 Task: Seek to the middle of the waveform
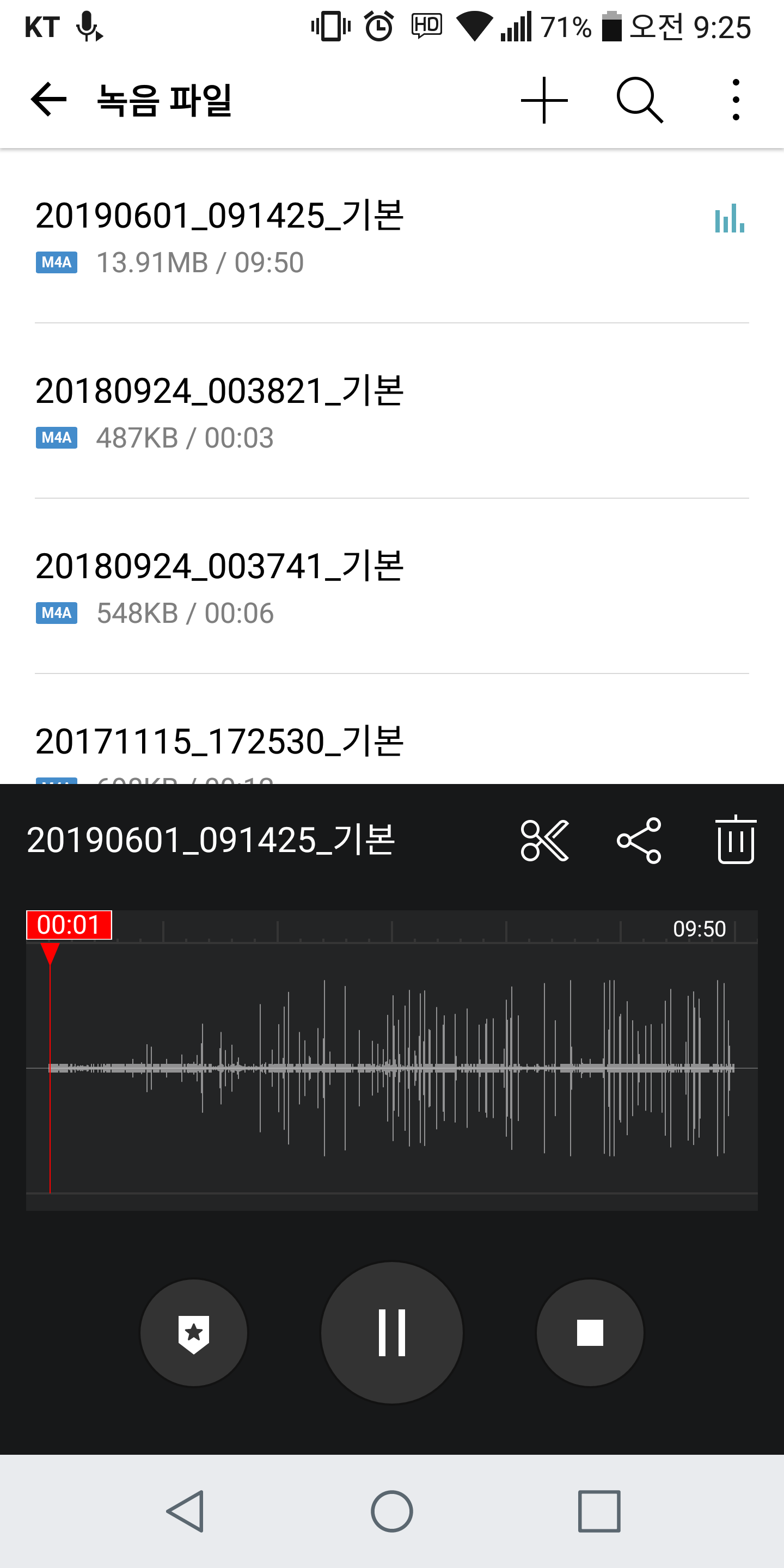pos(391,1068)
